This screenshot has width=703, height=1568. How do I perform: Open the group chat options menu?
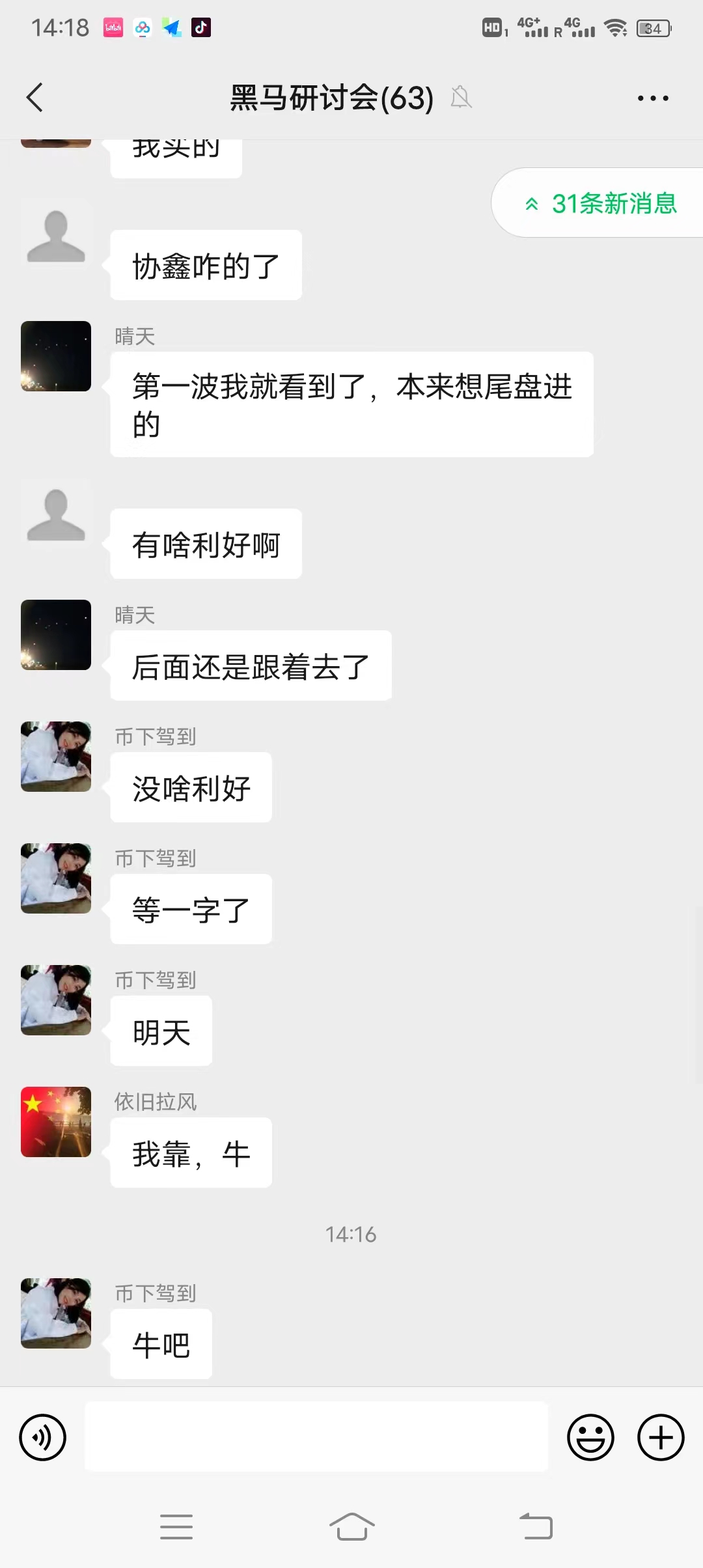point(653,97)
